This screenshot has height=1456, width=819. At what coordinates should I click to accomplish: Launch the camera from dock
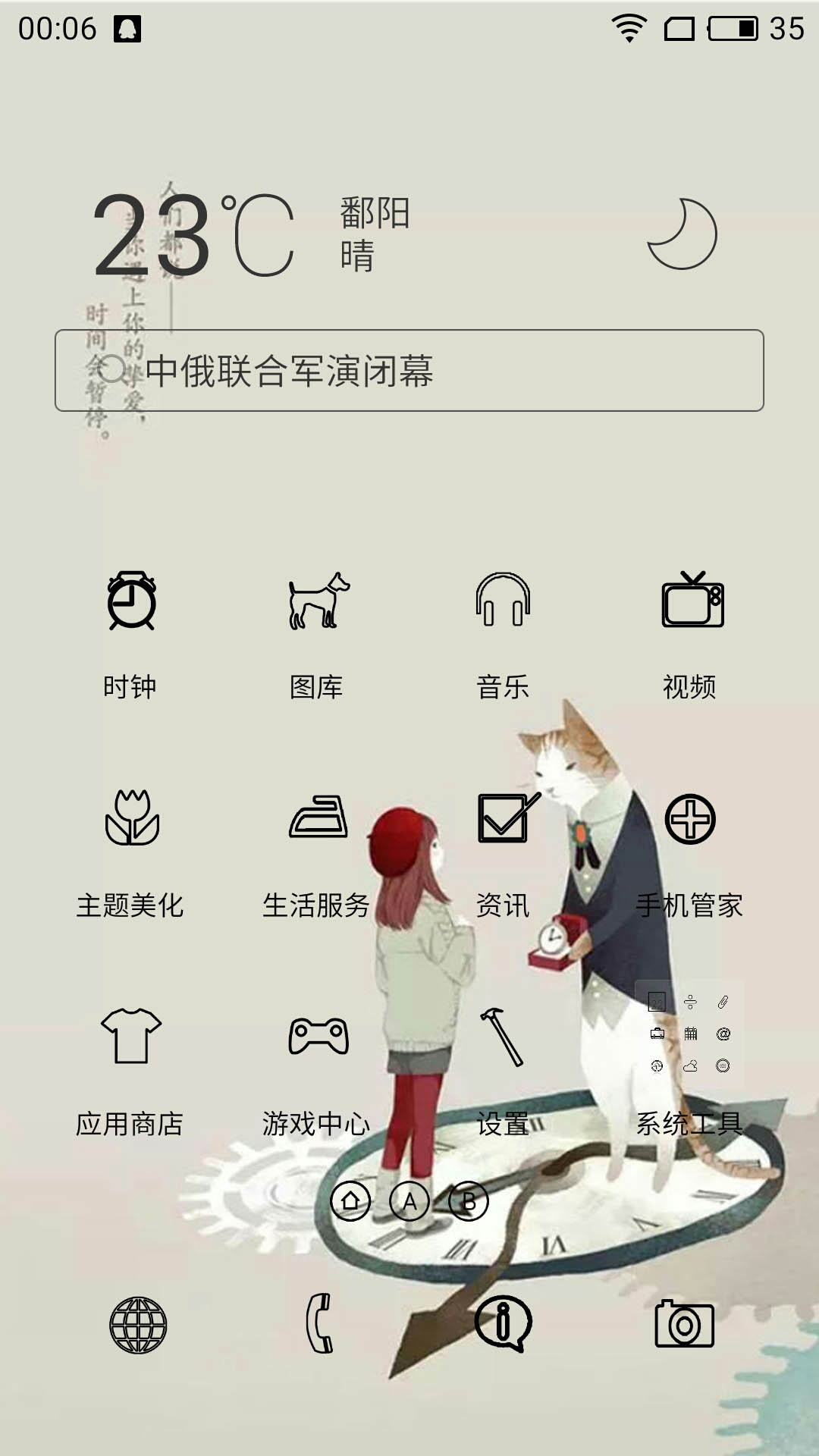coord(684,1324)
